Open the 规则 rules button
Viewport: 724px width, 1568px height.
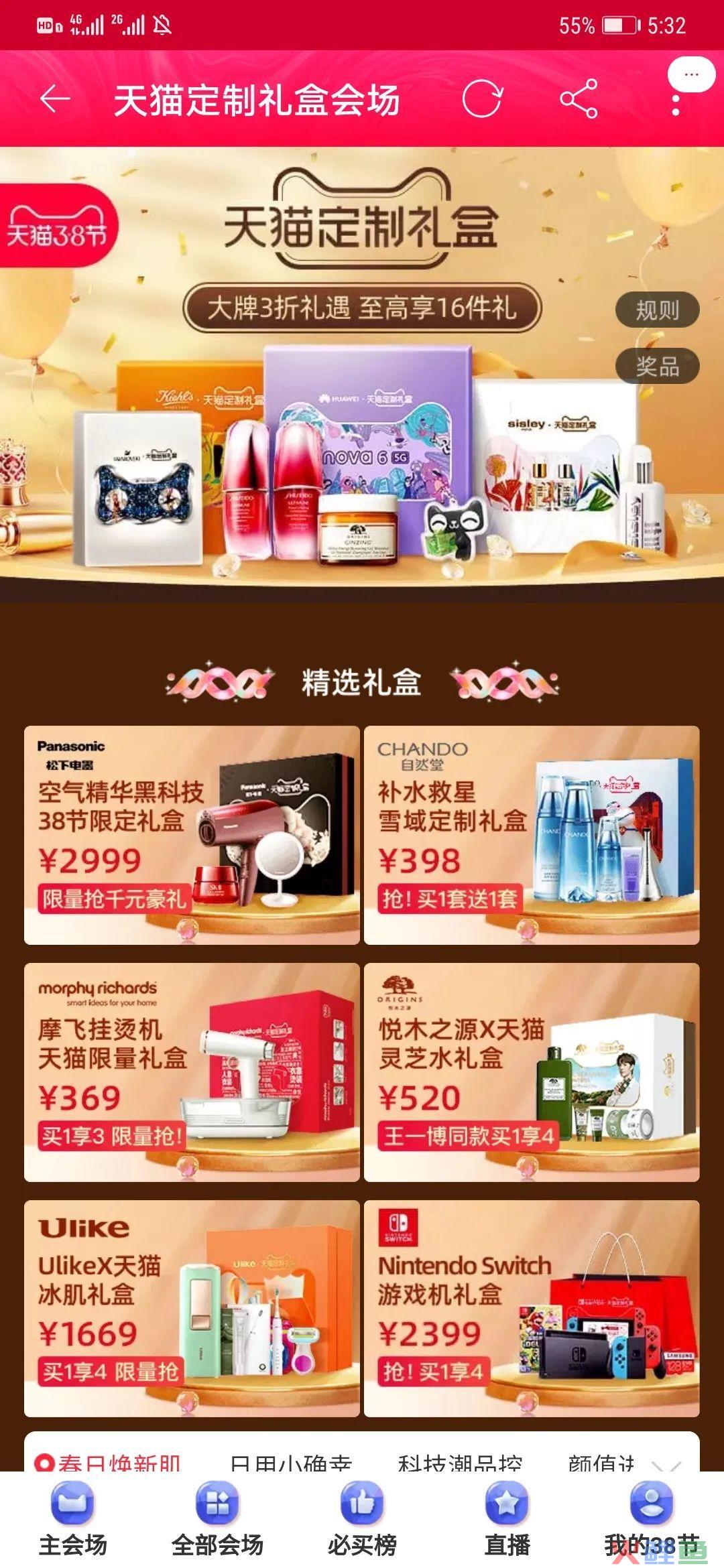(x=657, y=310)
